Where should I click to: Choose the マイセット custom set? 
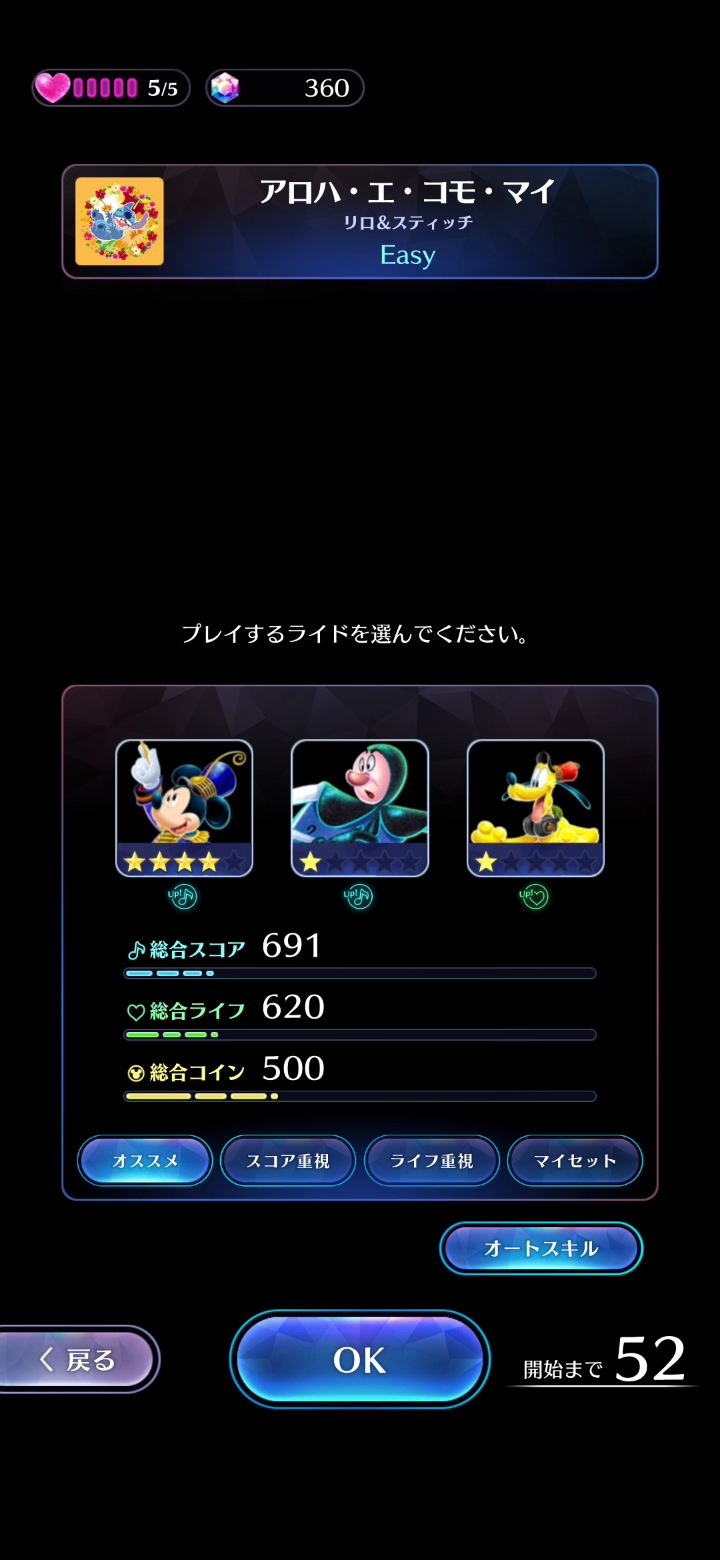pos(575,1161)
